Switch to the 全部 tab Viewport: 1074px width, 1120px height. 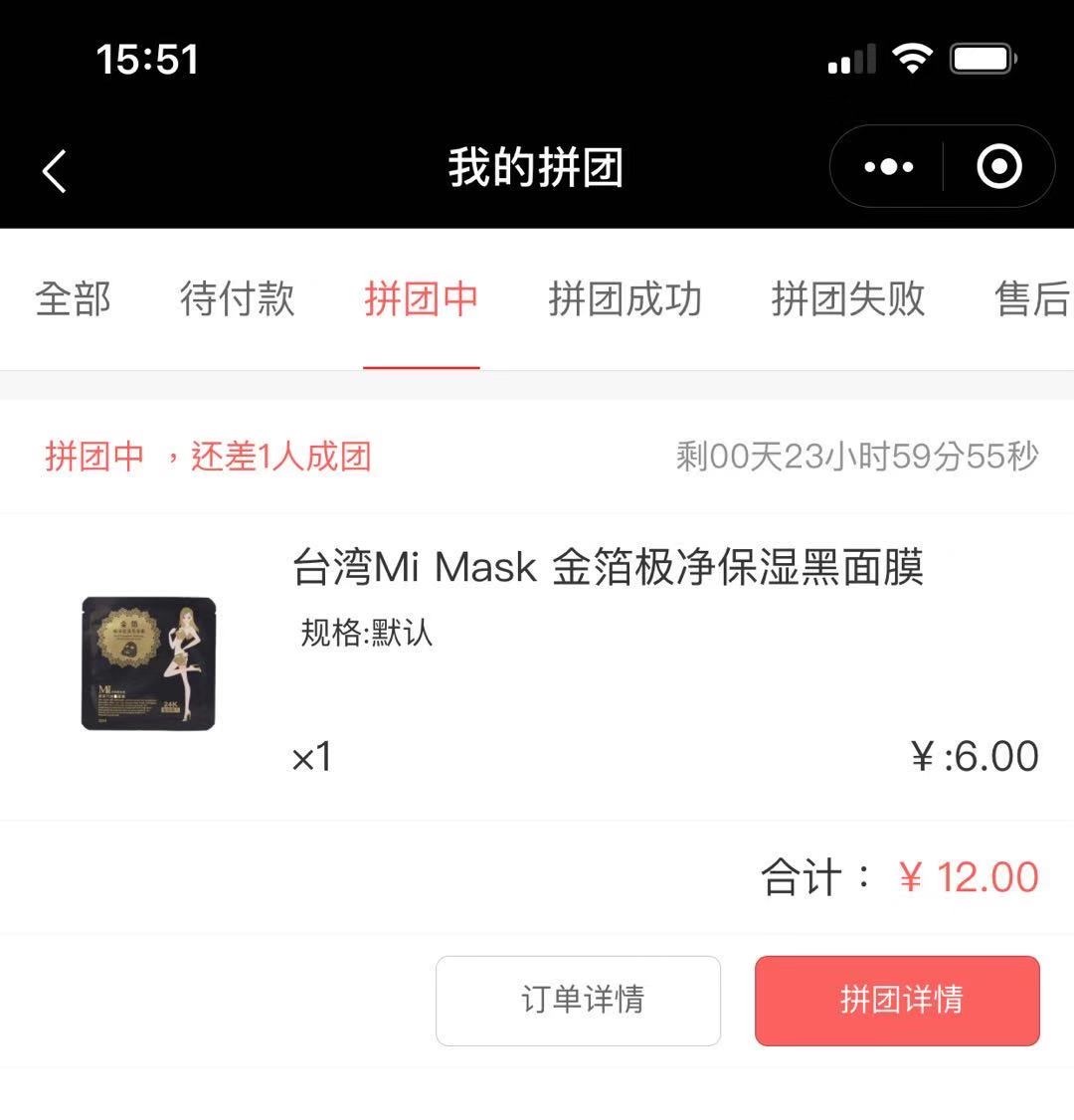coord(72,299)
